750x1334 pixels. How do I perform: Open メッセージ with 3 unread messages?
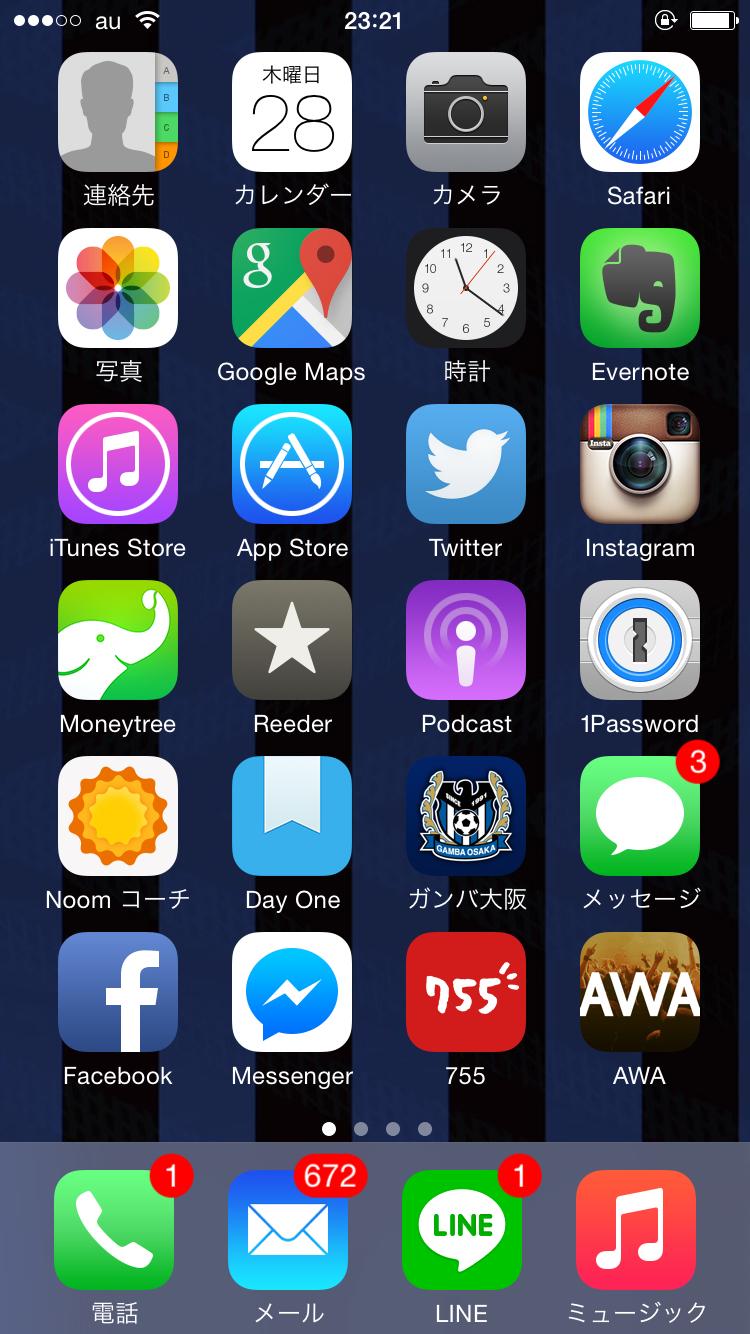640,816
